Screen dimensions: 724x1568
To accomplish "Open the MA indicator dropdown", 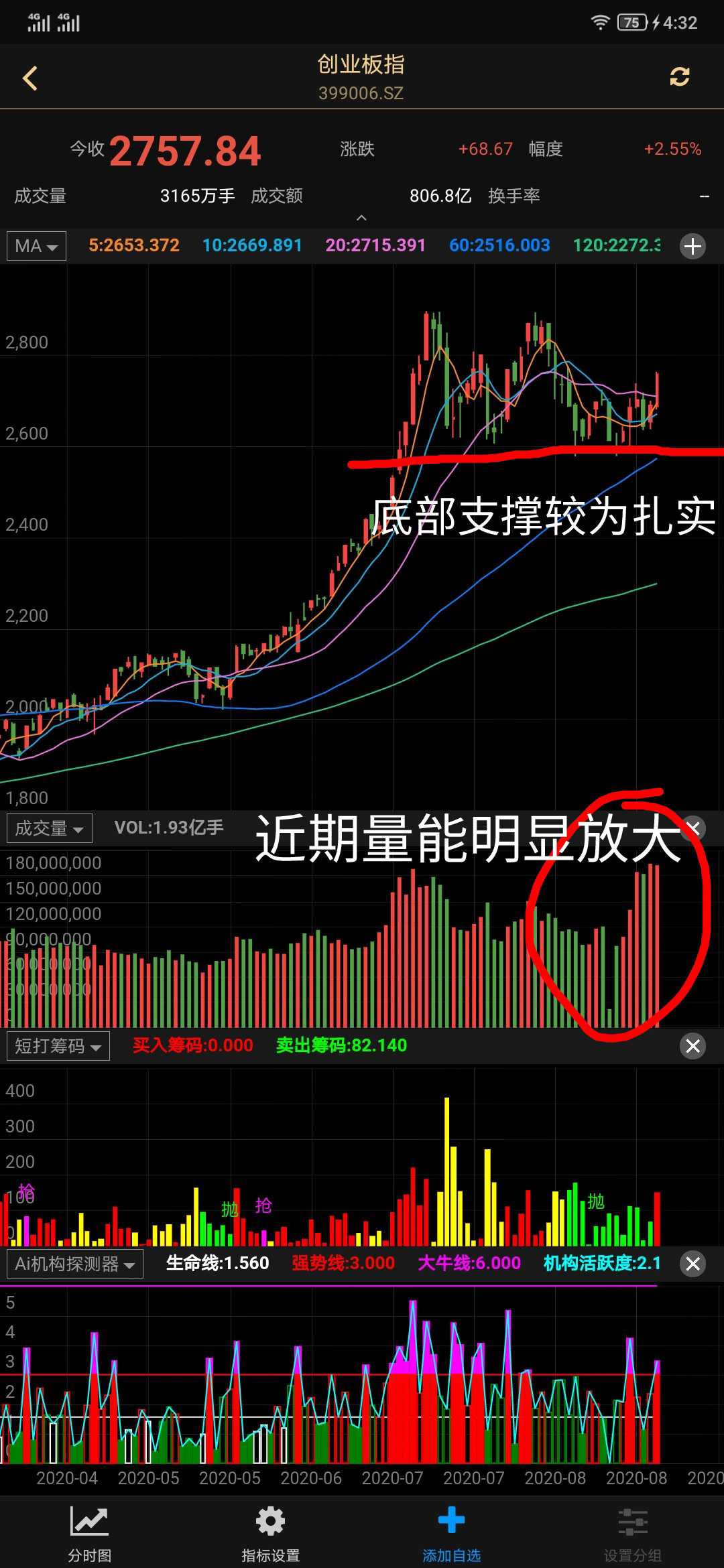I will [36, 246].
